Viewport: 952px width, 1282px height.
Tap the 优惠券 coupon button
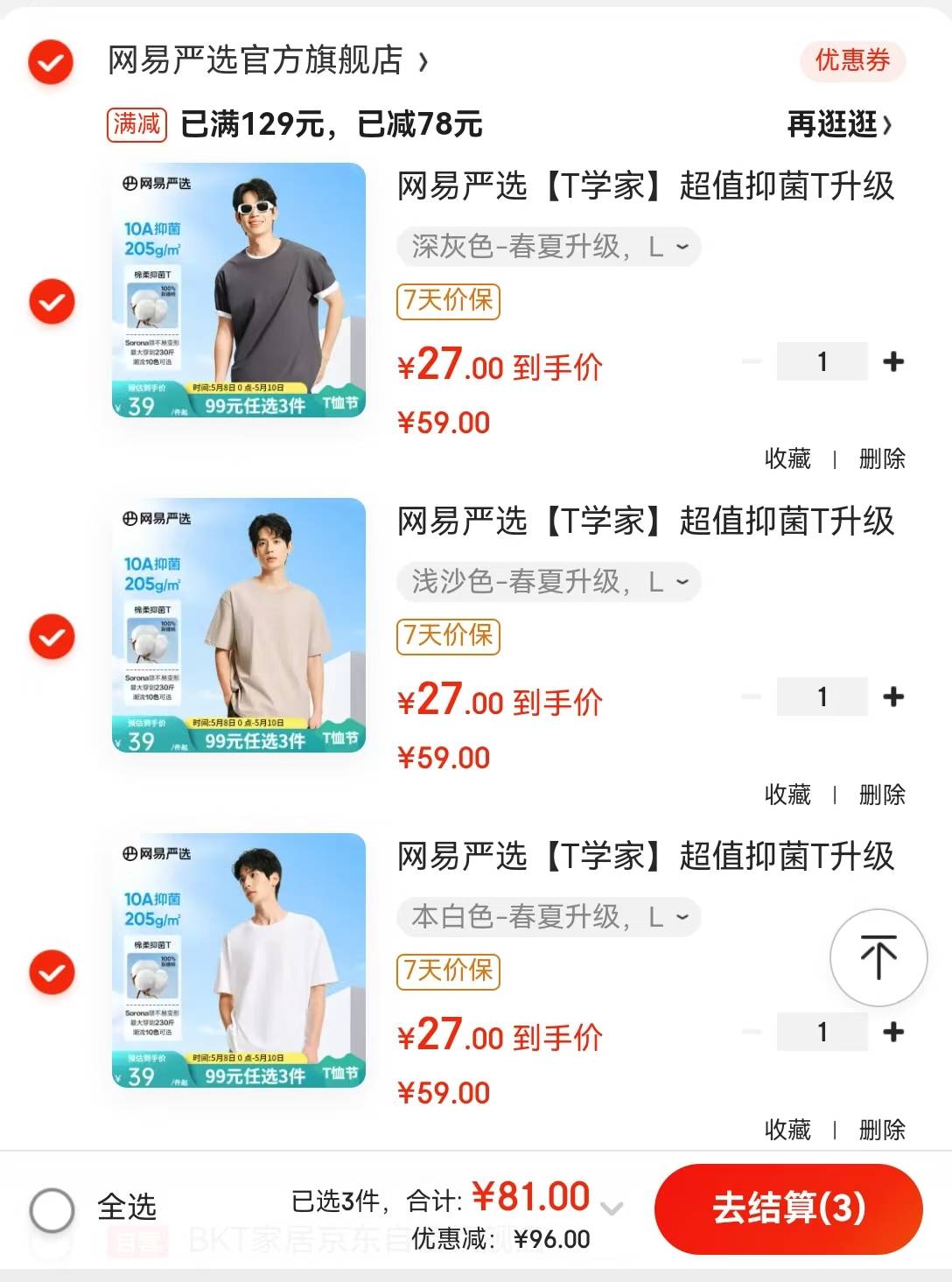(851, 60)
